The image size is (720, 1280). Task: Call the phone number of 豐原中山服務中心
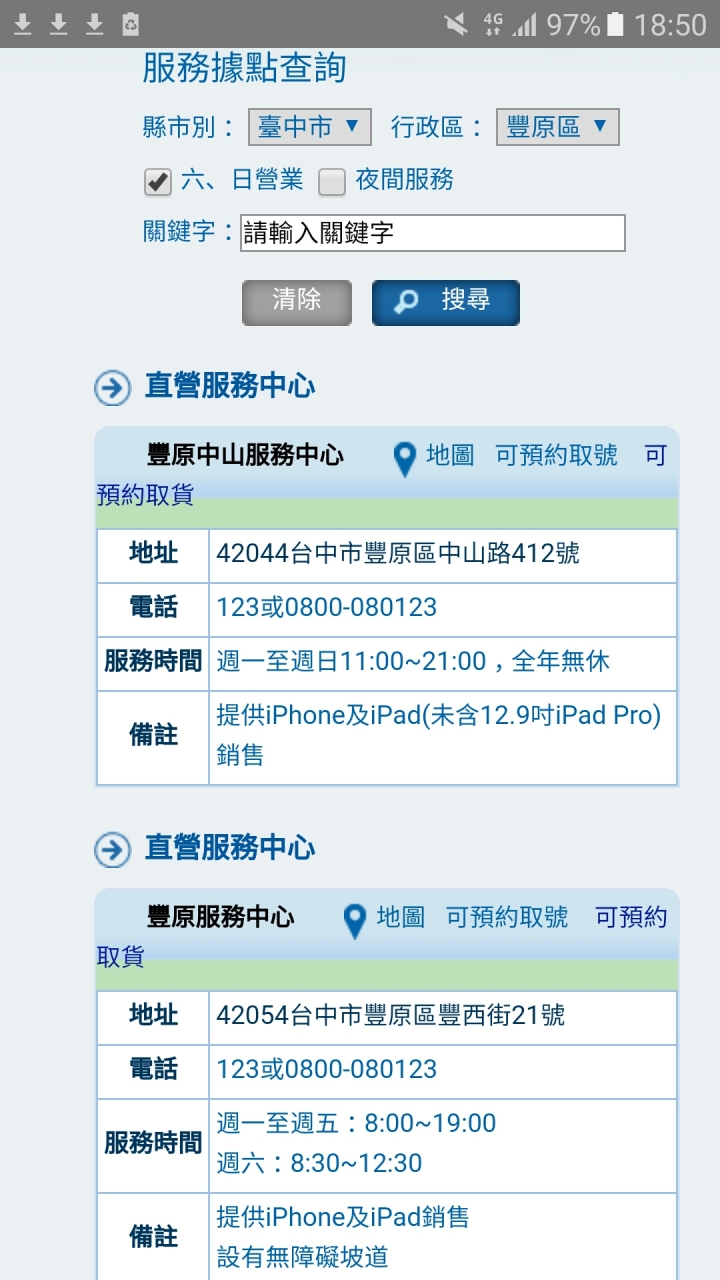pos(327,607)
